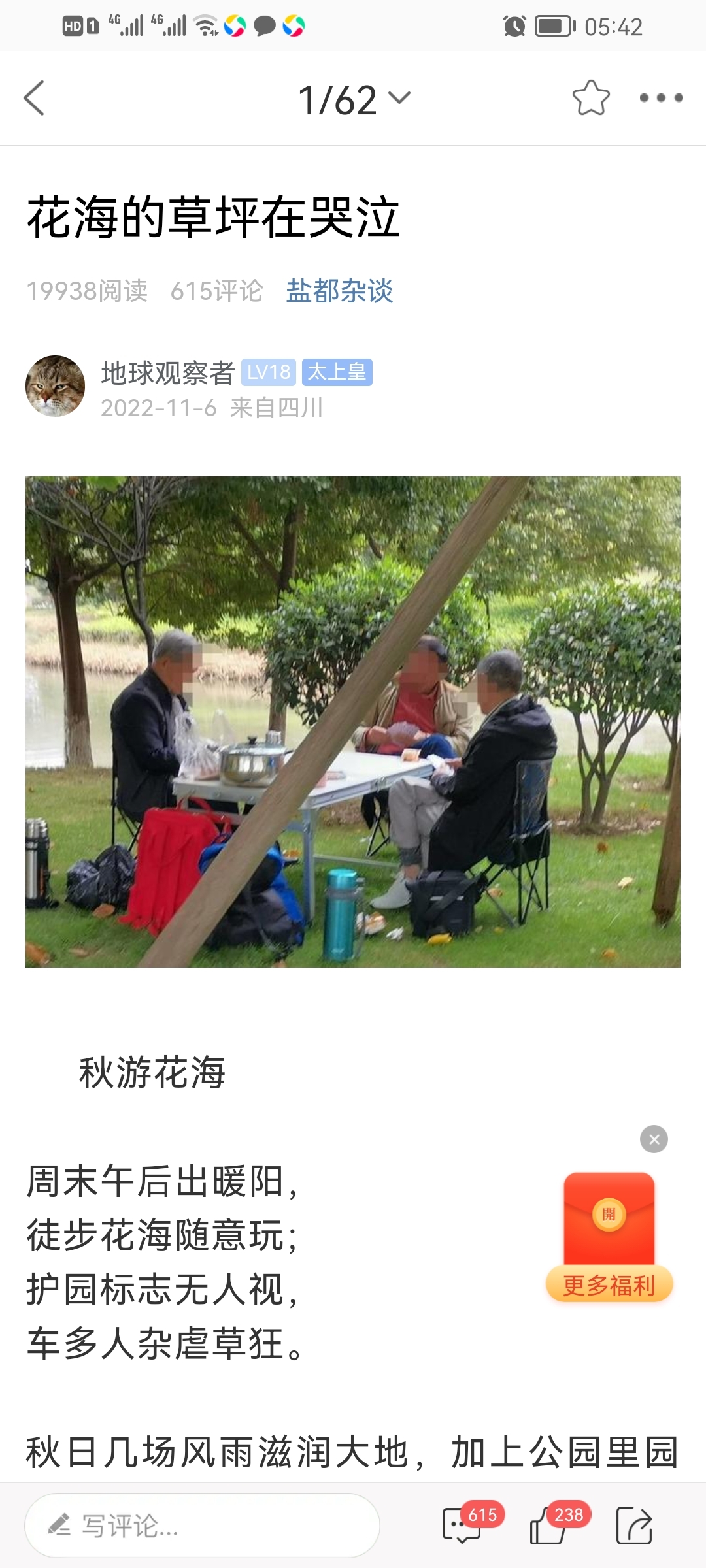
Task: Open the post photo in full view
Action: point(353,721)
